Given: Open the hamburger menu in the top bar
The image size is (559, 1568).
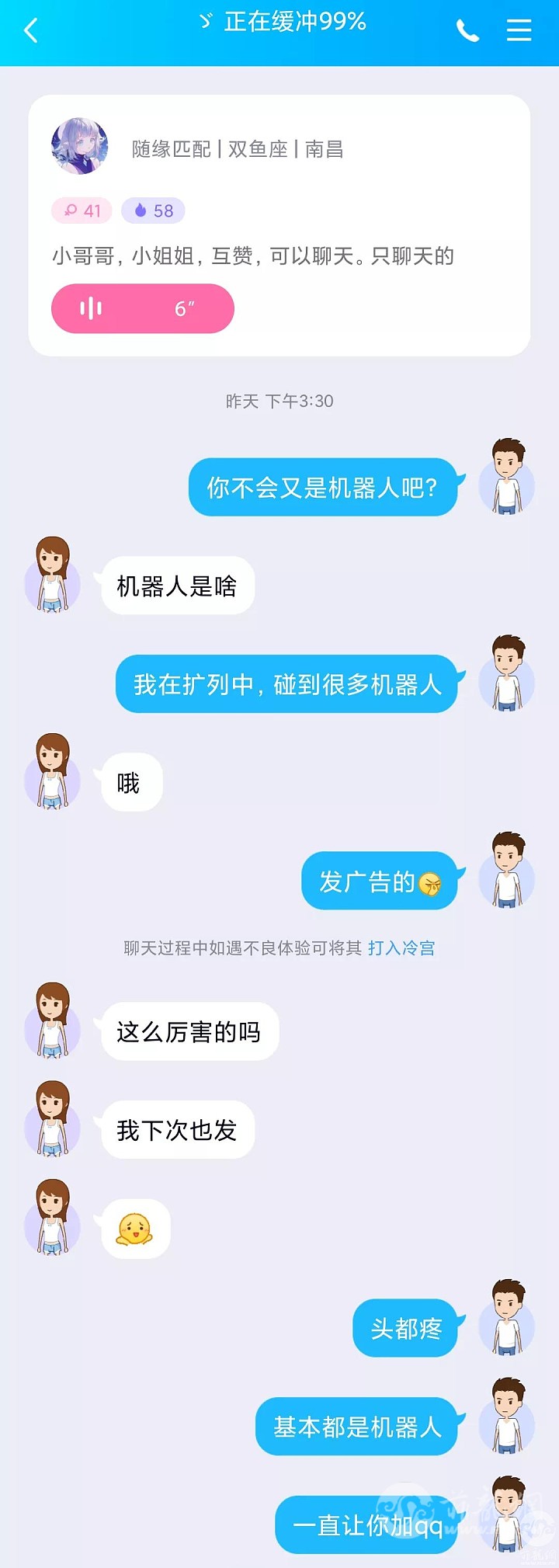Looking at the screenshot, I should pos(519,31).
